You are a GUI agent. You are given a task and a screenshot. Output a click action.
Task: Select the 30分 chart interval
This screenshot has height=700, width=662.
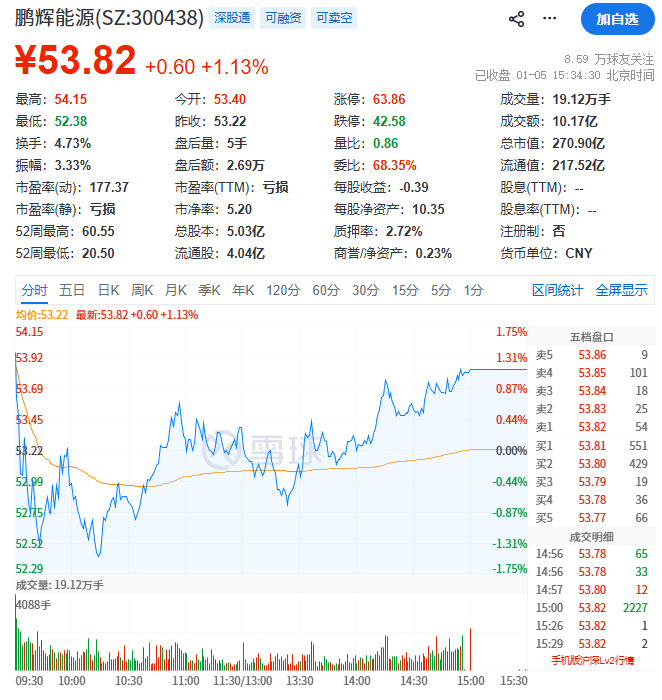[365, 290]
